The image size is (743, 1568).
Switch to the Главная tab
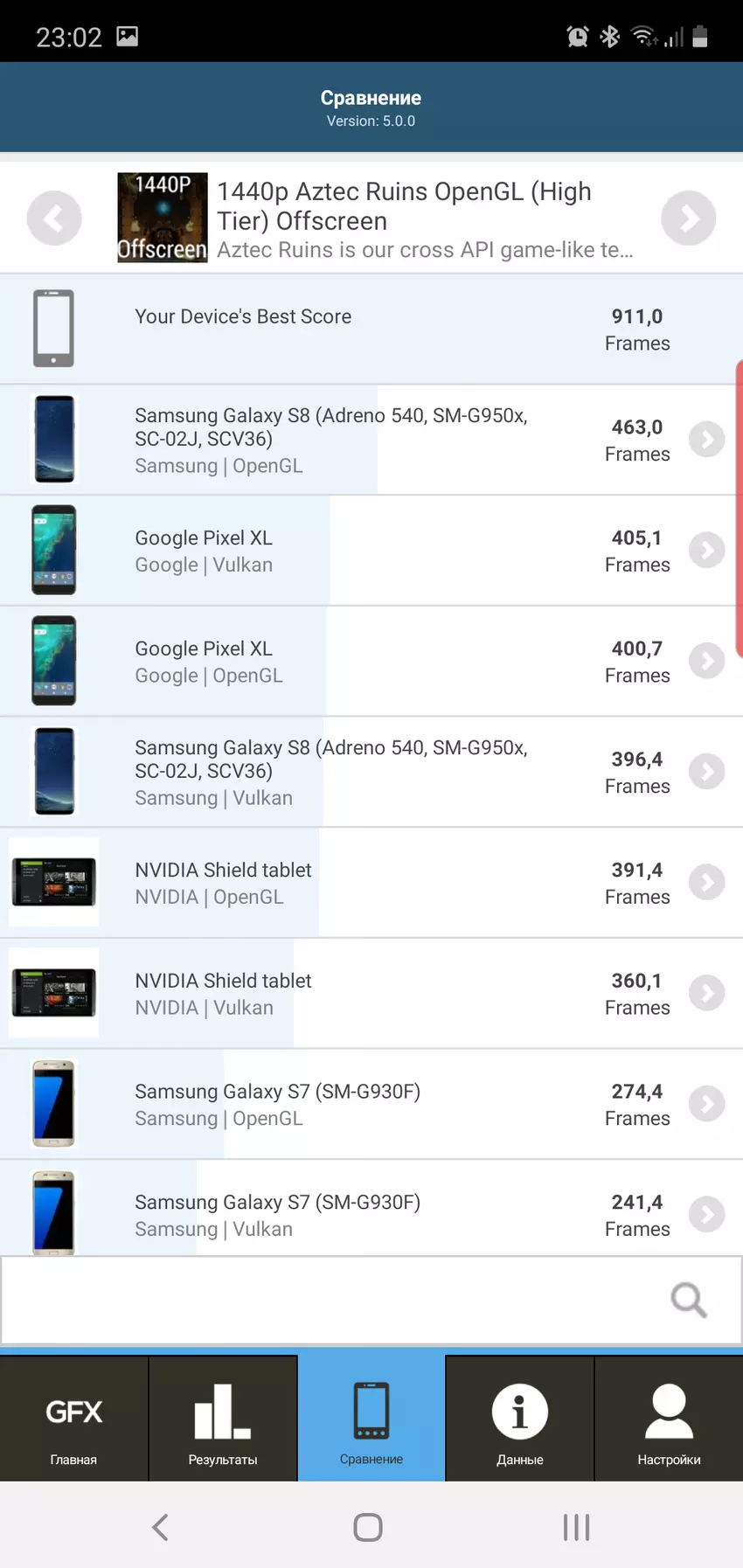(73, 1419)
